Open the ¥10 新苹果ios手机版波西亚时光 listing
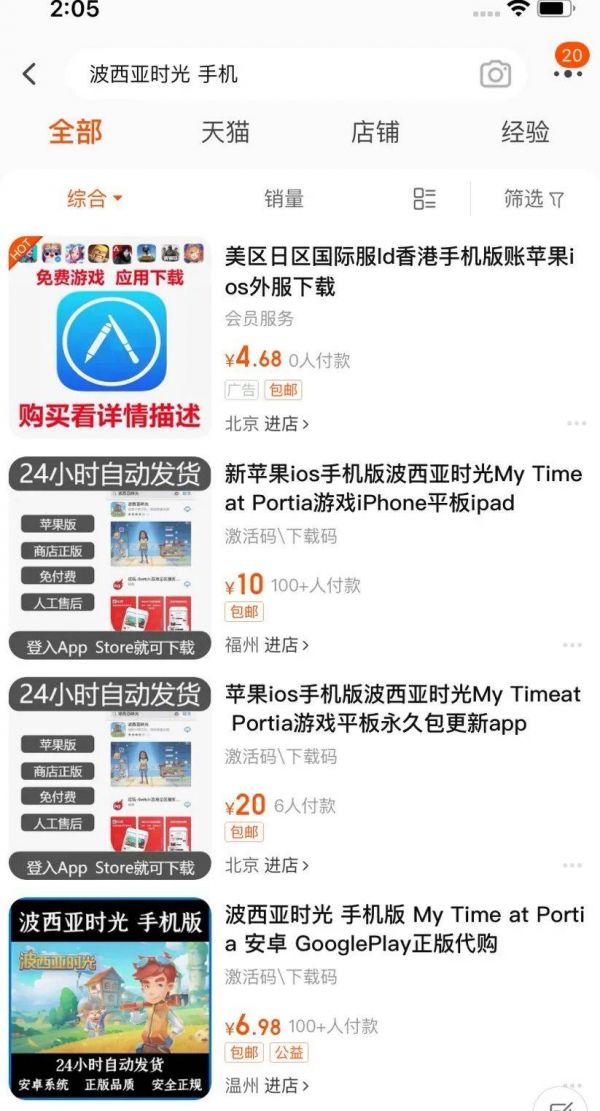The image size is (600, 1111). click(x=400, y=489)
